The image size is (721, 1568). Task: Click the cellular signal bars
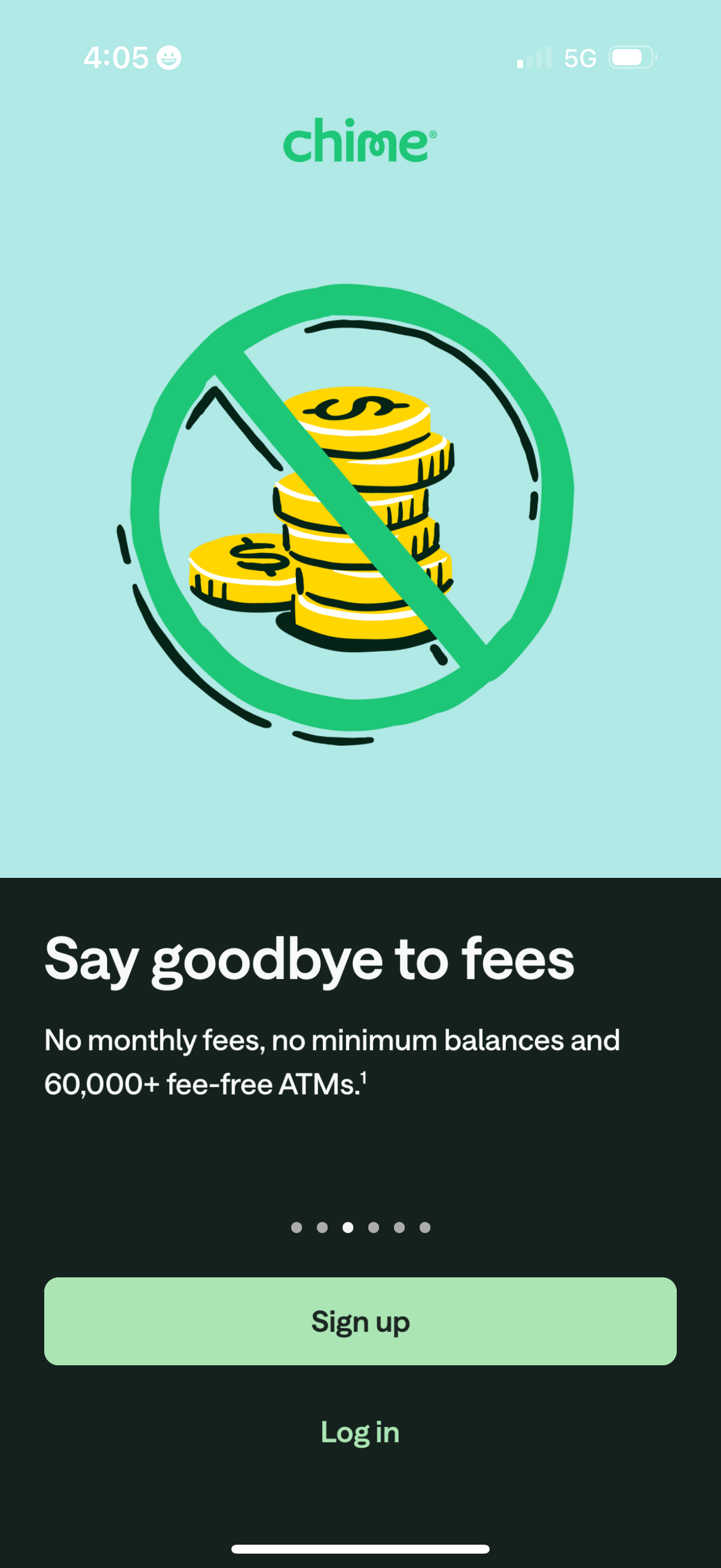pyautogui.click(x=536, y=58)
